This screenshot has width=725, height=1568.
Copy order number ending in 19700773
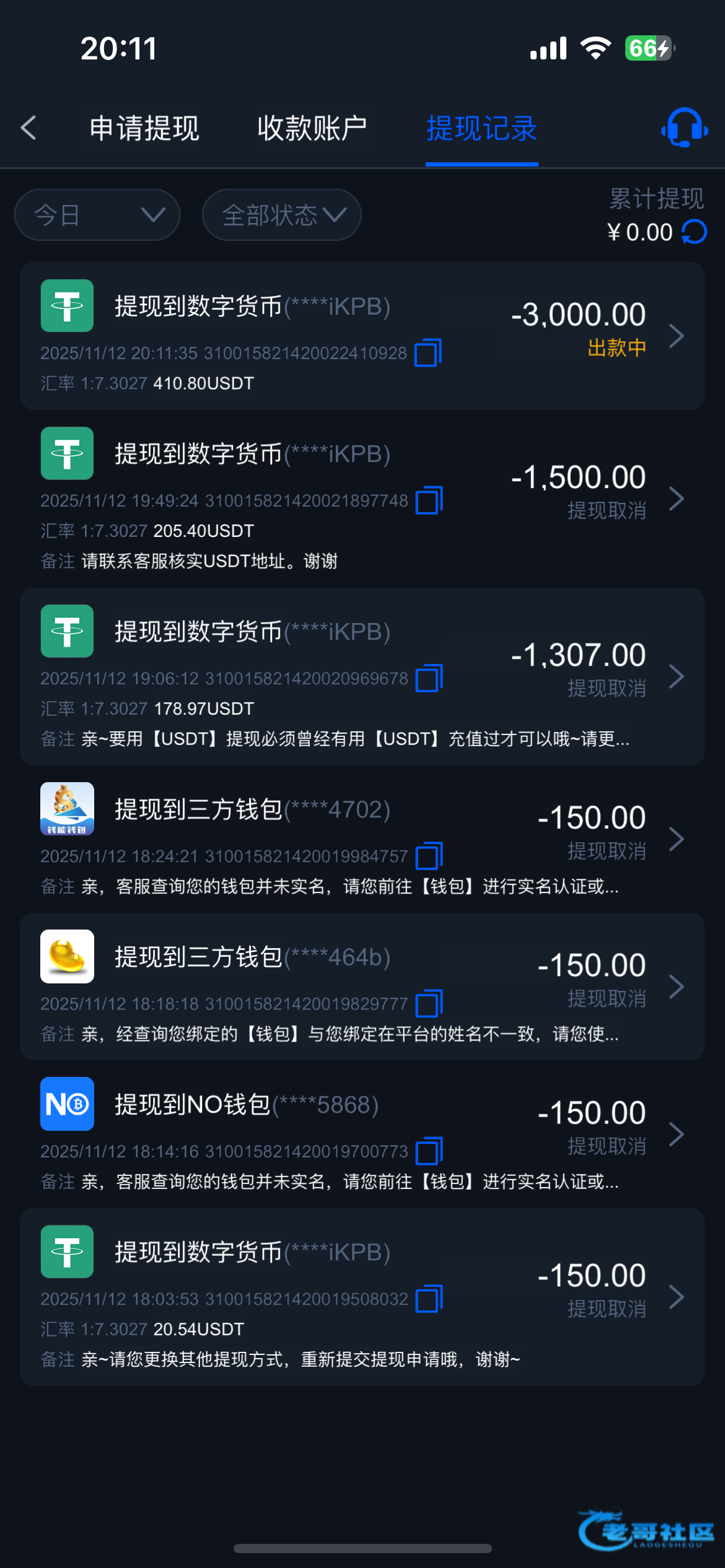[x=429, y=1151]
